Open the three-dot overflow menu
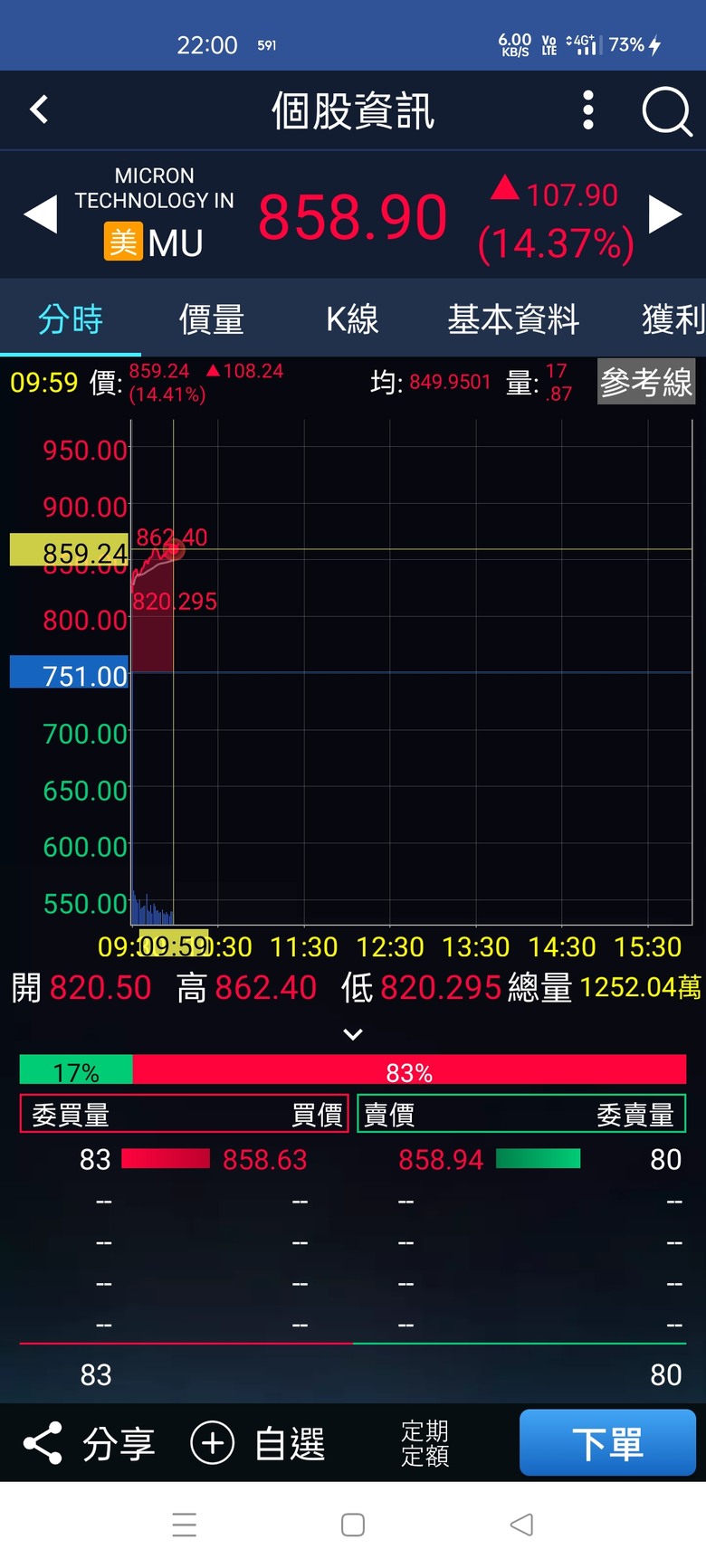The image size is (706, 1568). click(x=588, y=110)
